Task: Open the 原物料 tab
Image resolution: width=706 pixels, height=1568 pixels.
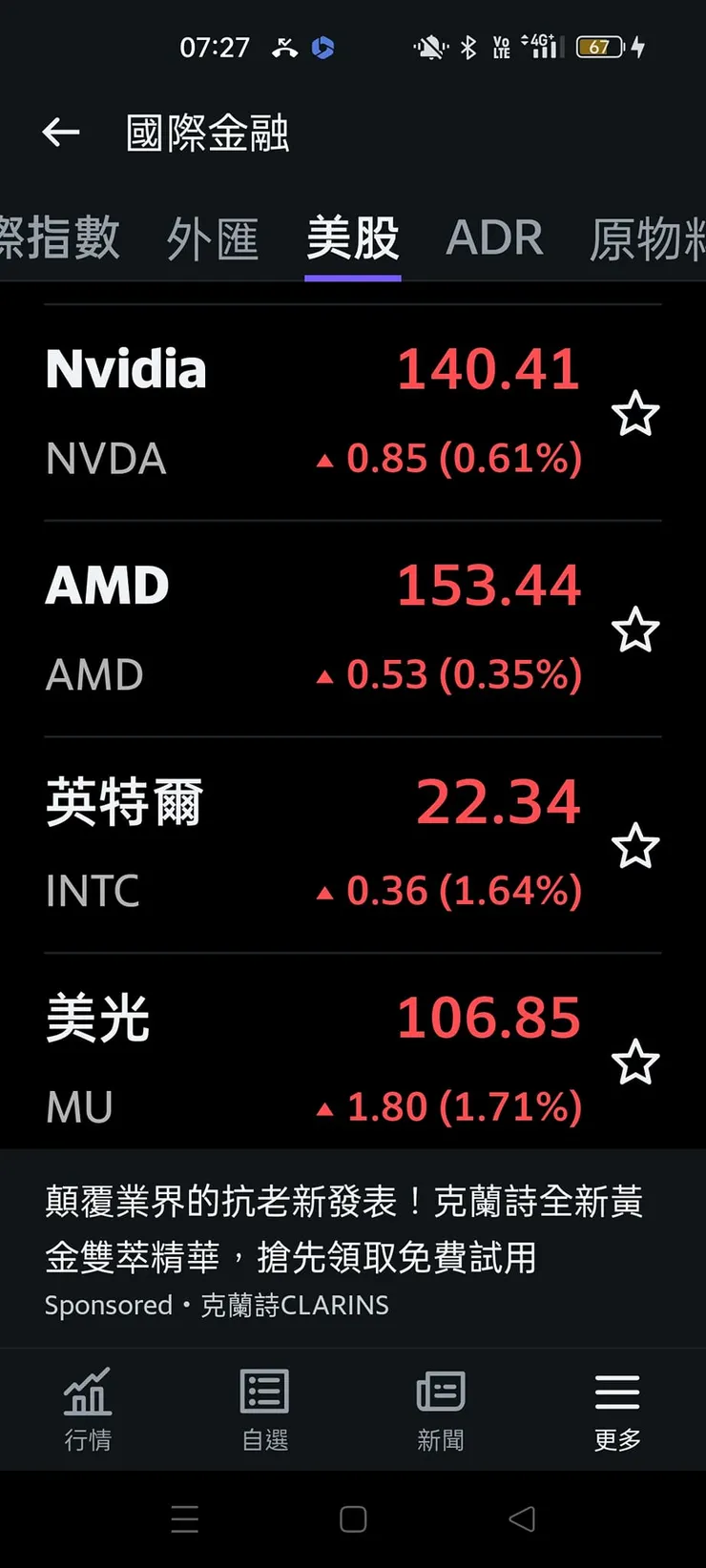Action: pyautogui.click(x=647, y=238)
